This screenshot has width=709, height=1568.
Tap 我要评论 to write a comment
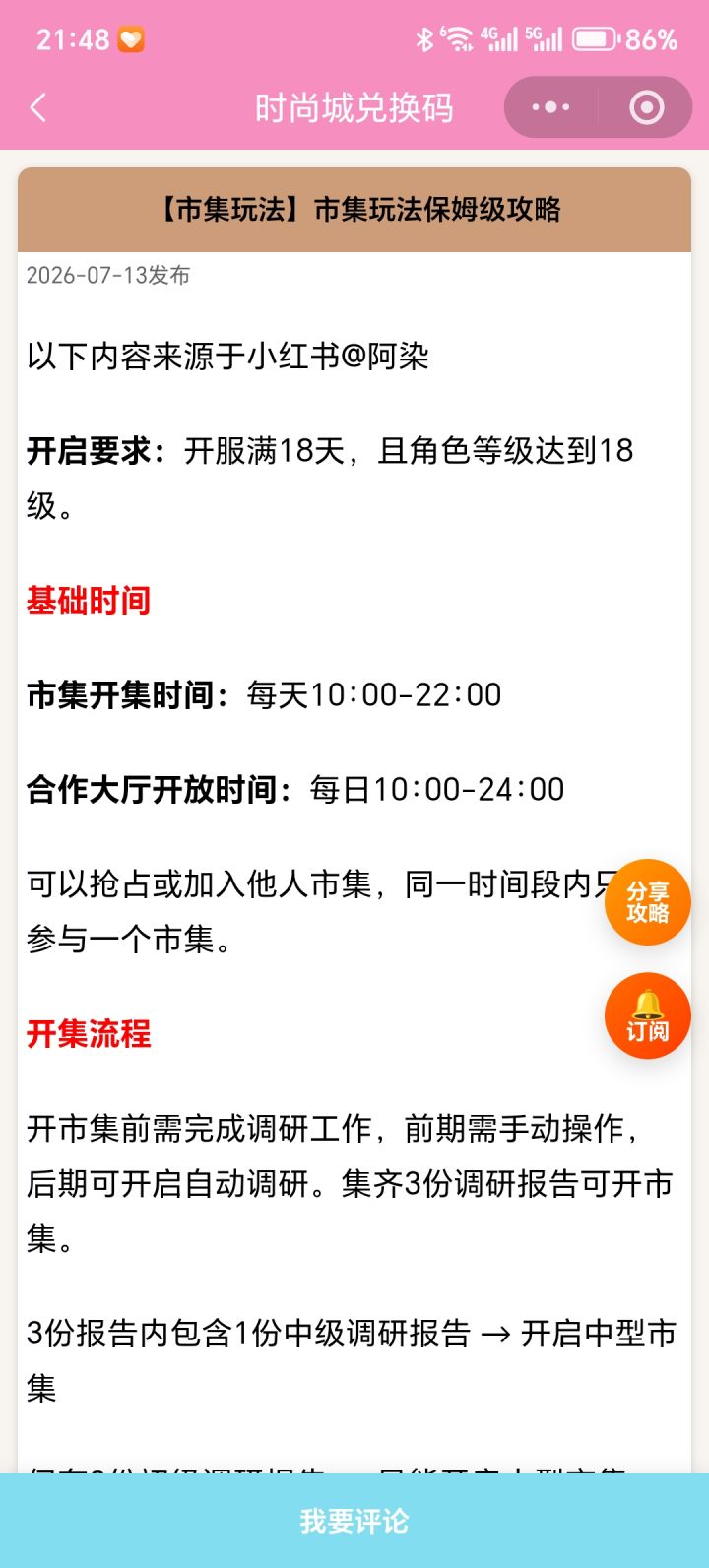pos(354,1521)
